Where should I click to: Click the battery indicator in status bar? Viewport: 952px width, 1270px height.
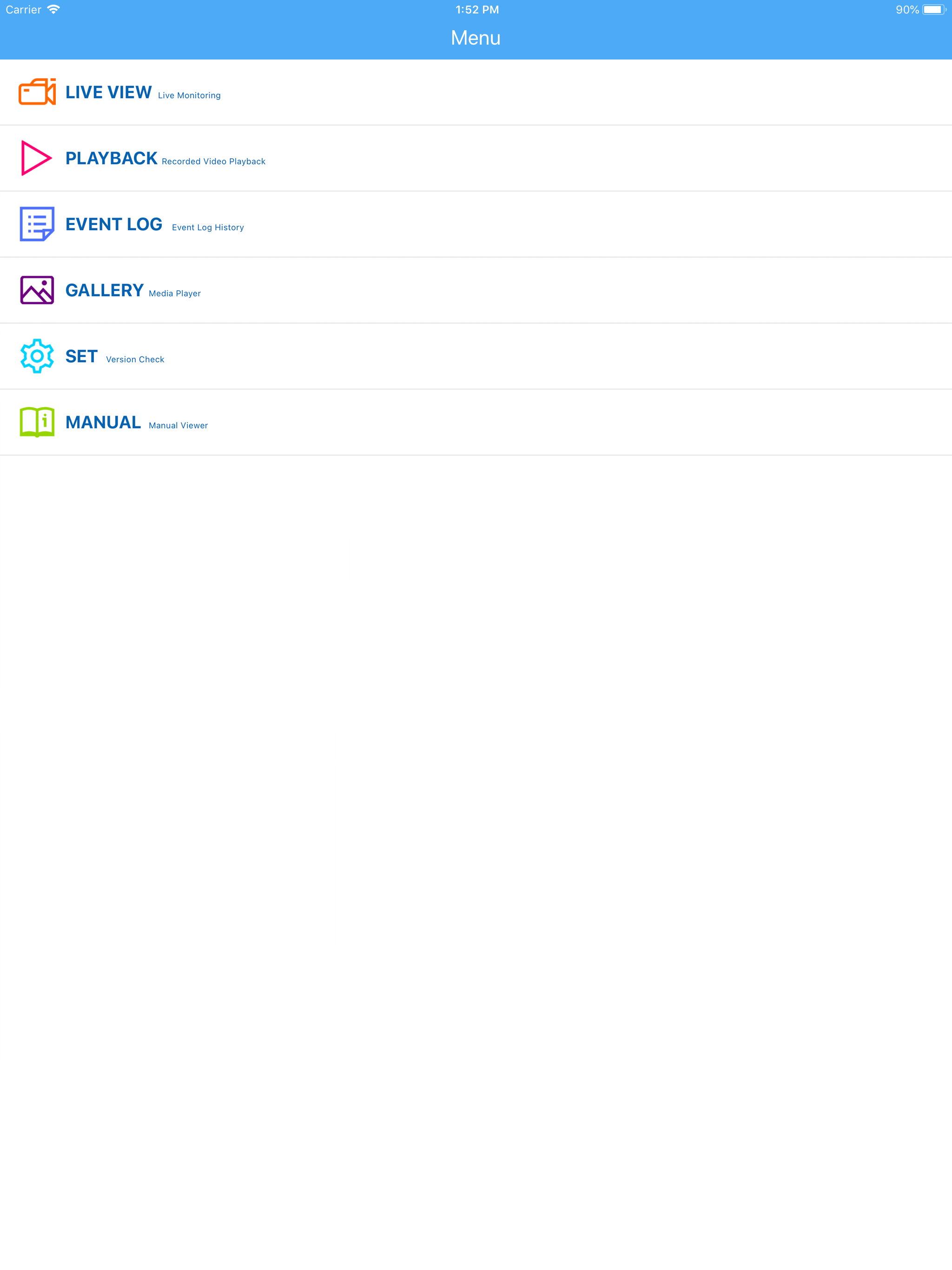tap(933, 9)
